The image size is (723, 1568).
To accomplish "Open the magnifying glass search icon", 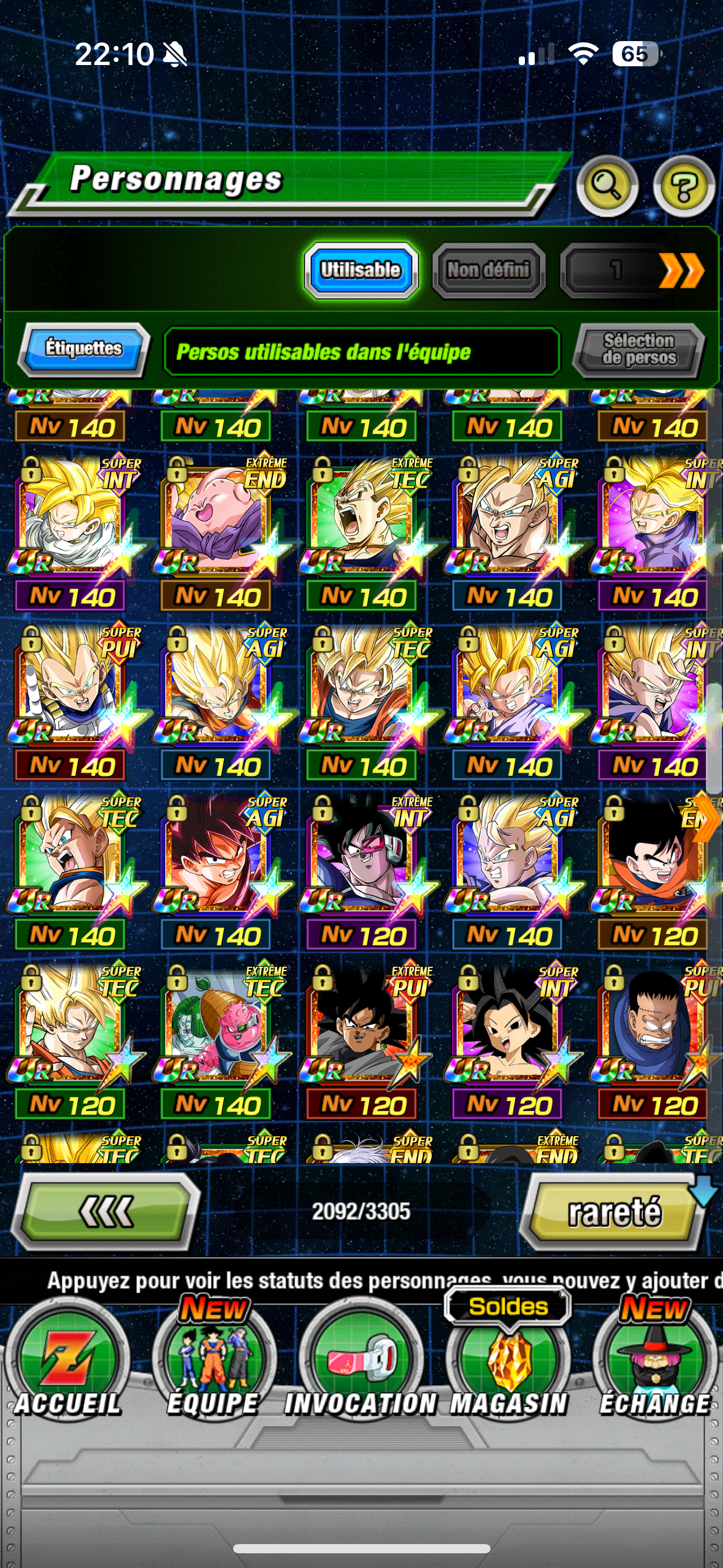I will (x=606, y=186).
